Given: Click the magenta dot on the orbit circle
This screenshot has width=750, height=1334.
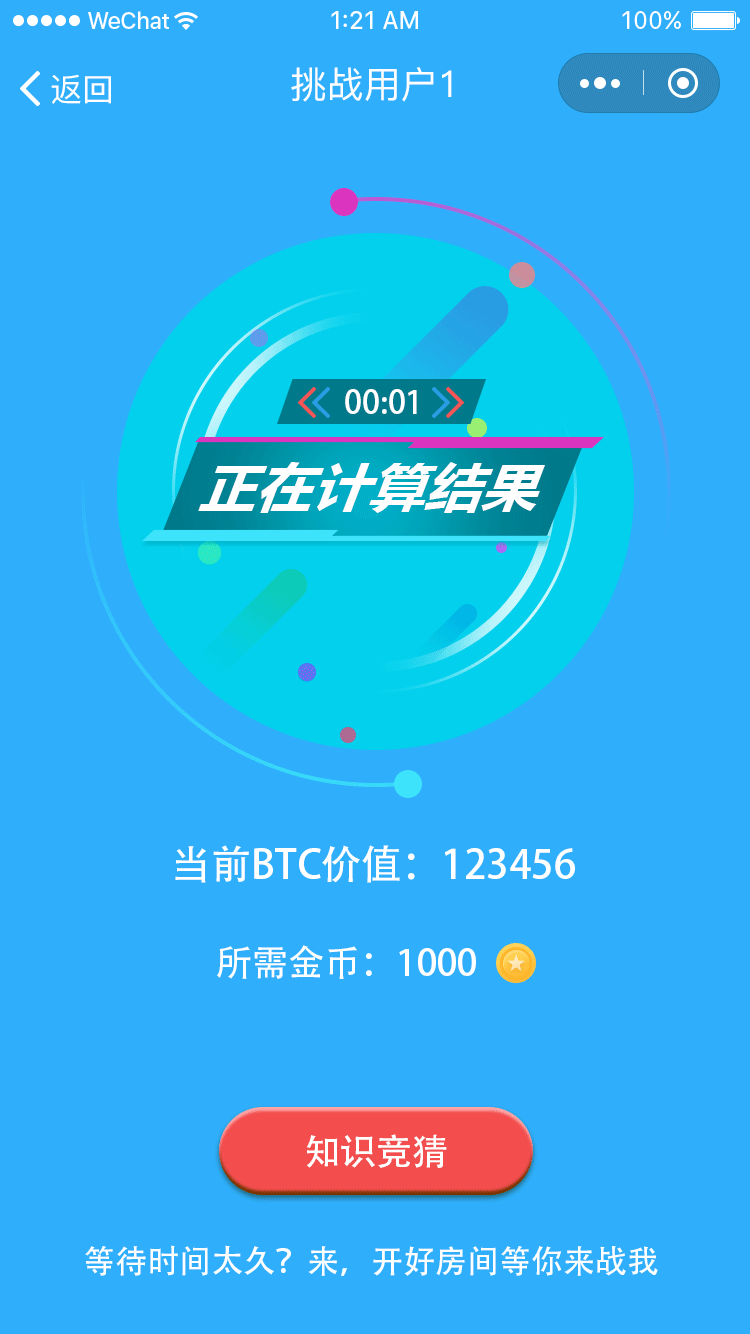Looking at the screenshot, I should click(345, 200).
